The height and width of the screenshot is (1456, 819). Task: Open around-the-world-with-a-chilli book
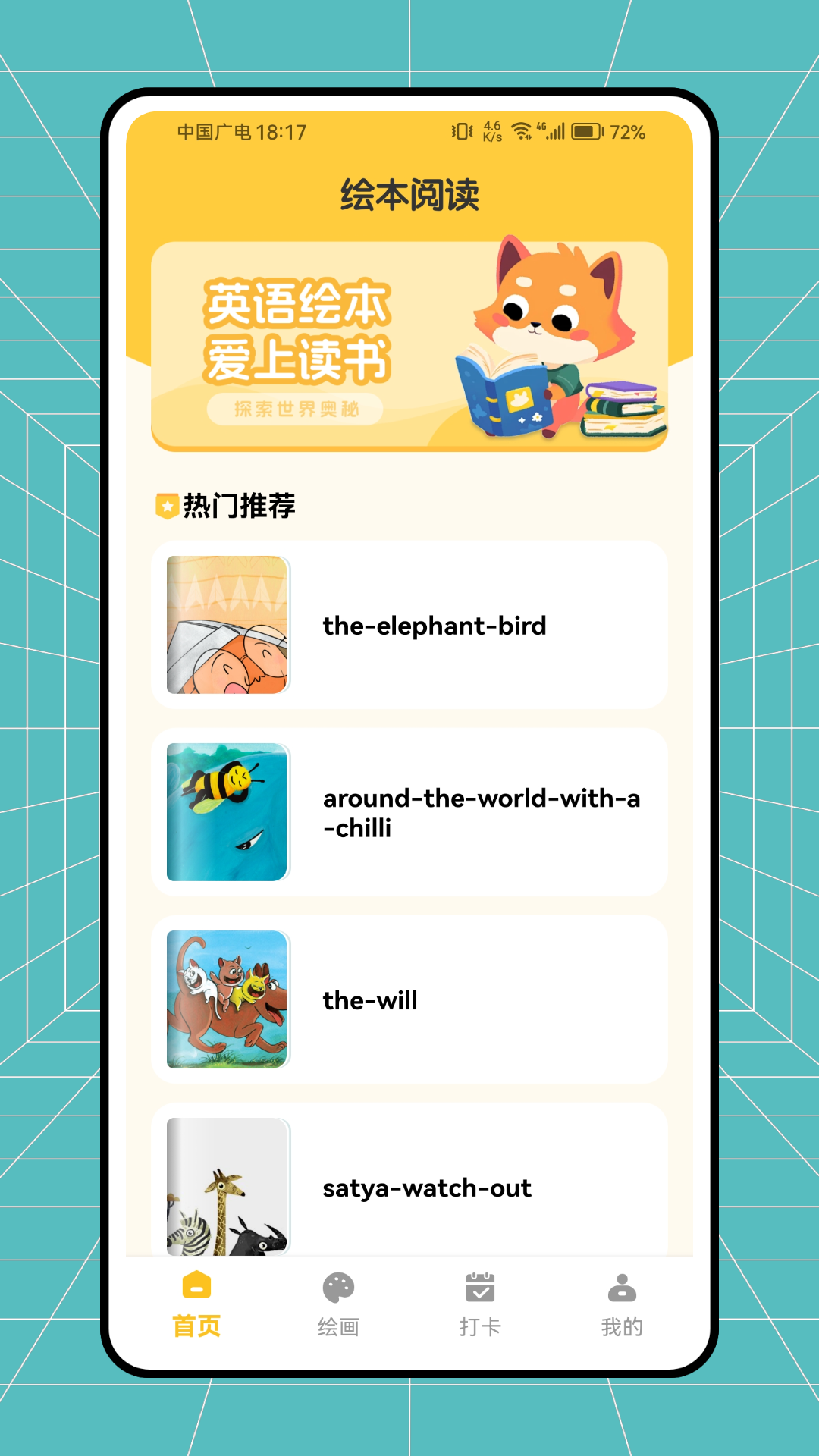tap(481, 813)
